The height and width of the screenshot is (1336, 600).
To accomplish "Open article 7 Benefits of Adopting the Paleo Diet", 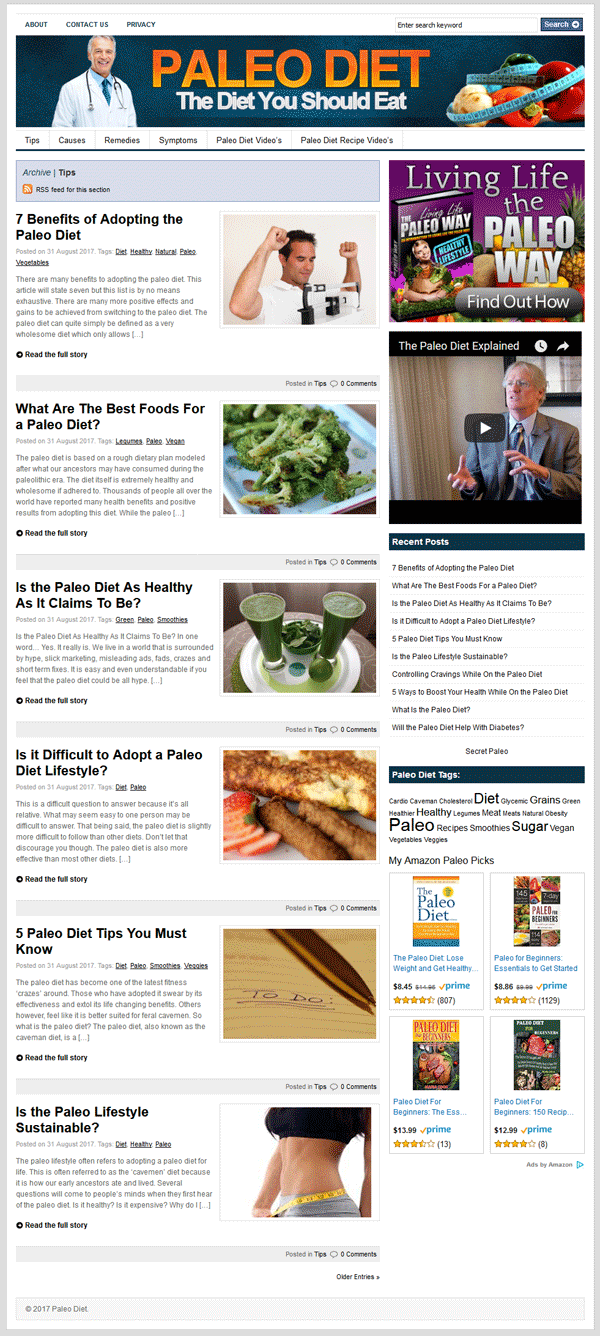I will (x=99, y=227).
